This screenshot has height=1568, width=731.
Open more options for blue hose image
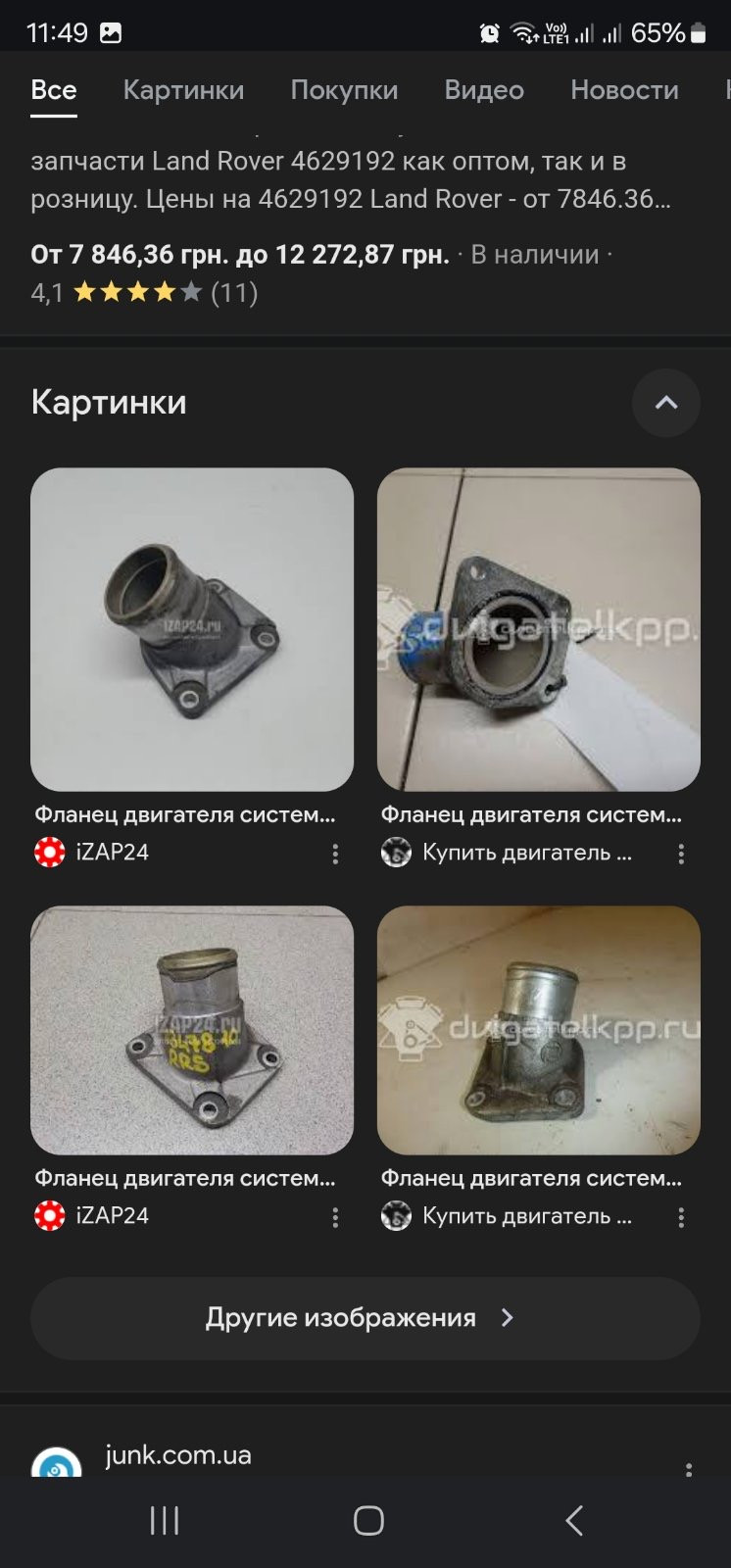(x=681, y=854)
